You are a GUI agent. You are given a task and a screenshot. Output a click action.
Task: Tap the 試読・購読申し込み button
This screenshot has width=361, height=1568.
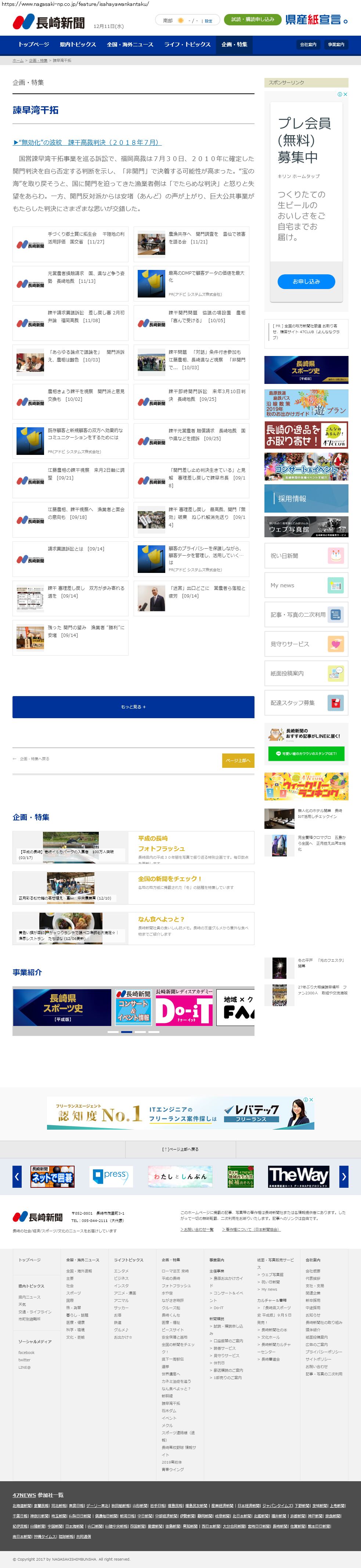click(252, 19)
